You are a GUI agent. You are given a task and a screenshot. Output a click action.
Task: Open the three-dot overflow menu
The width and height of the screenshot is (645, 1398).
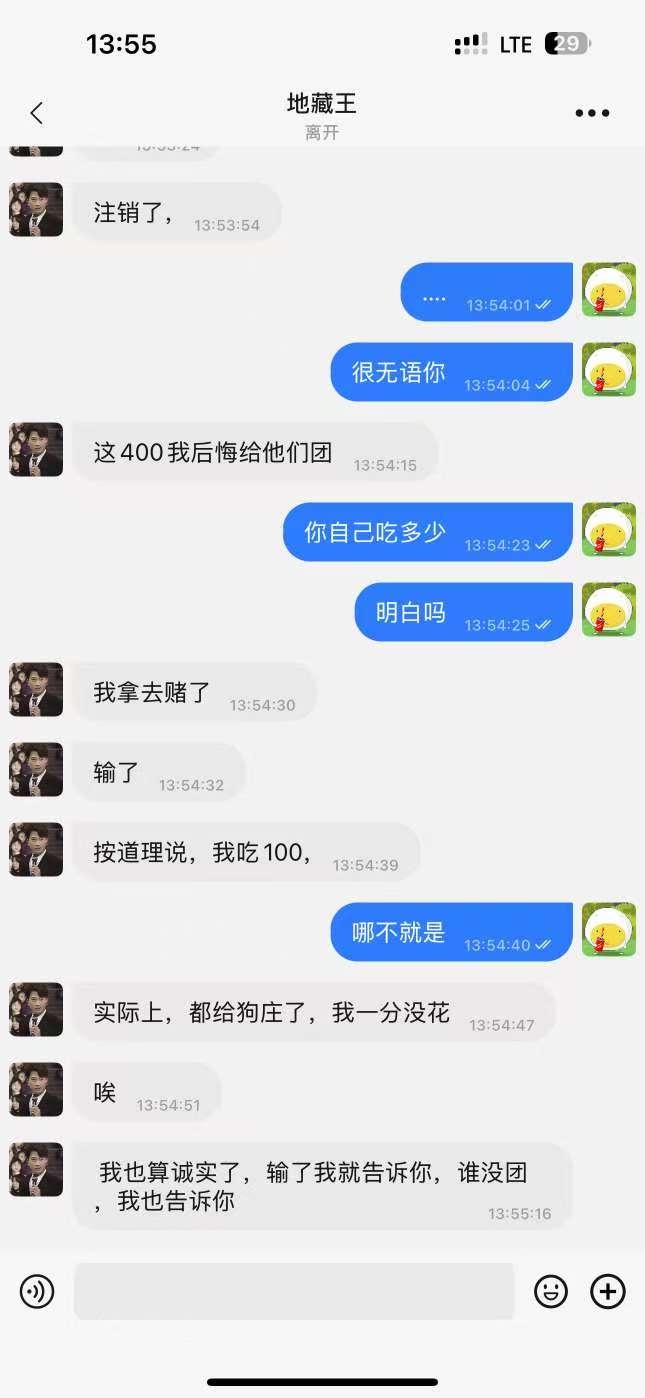click(592, 113)
